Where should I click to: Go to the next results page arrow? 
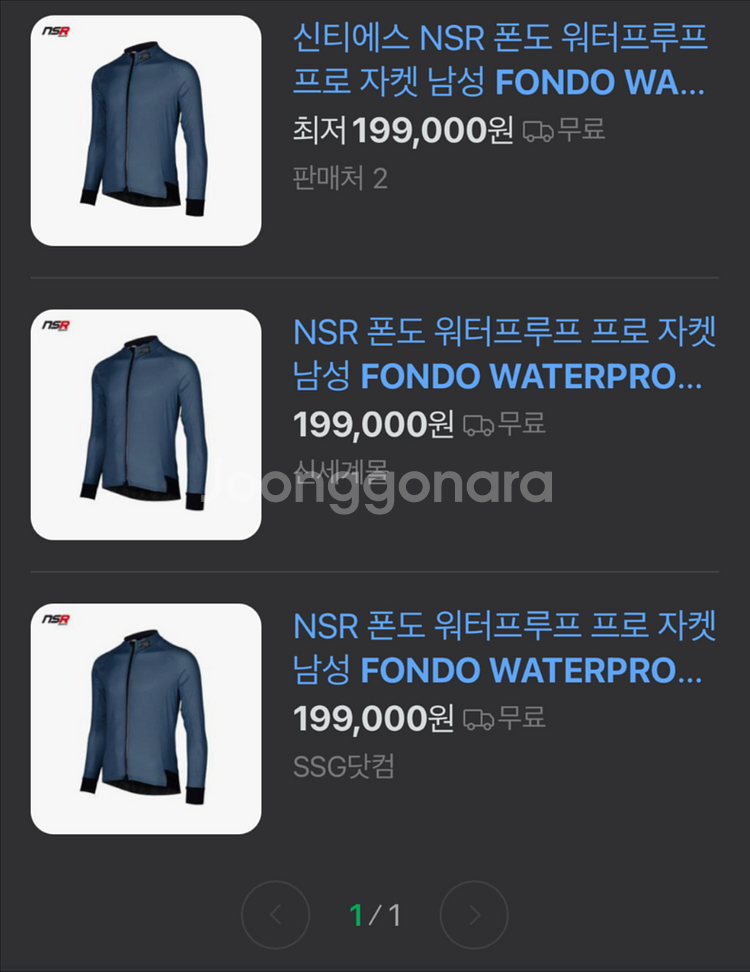point(474,914)
